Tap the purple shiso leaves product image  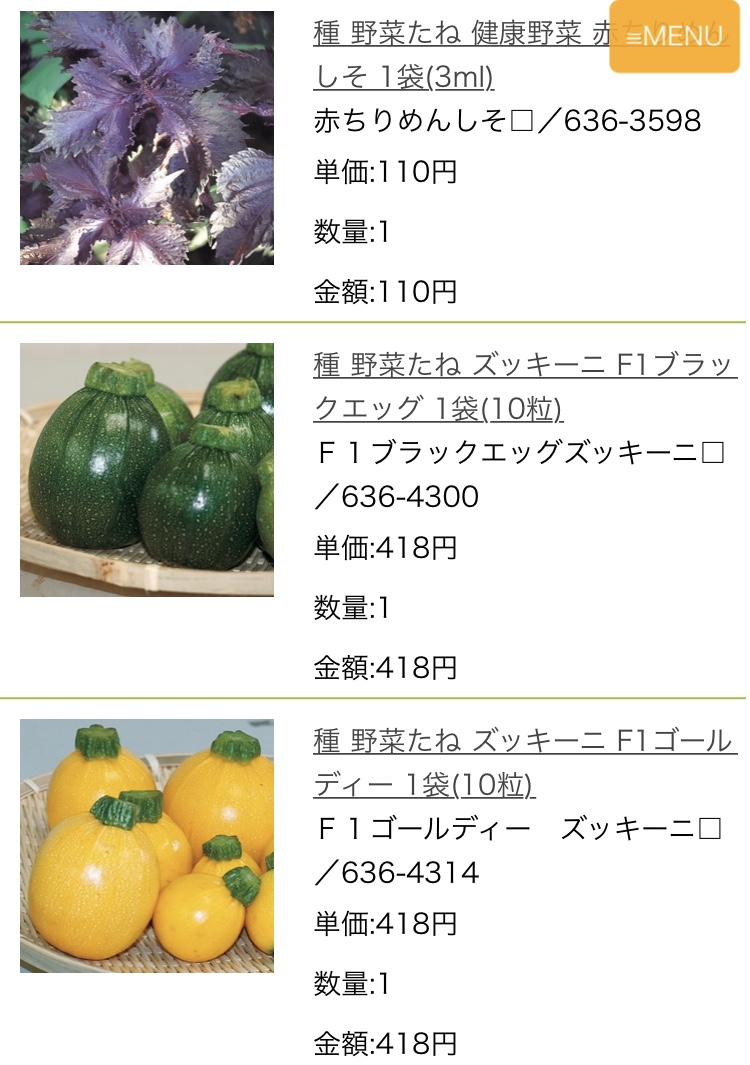pos(147,138)
